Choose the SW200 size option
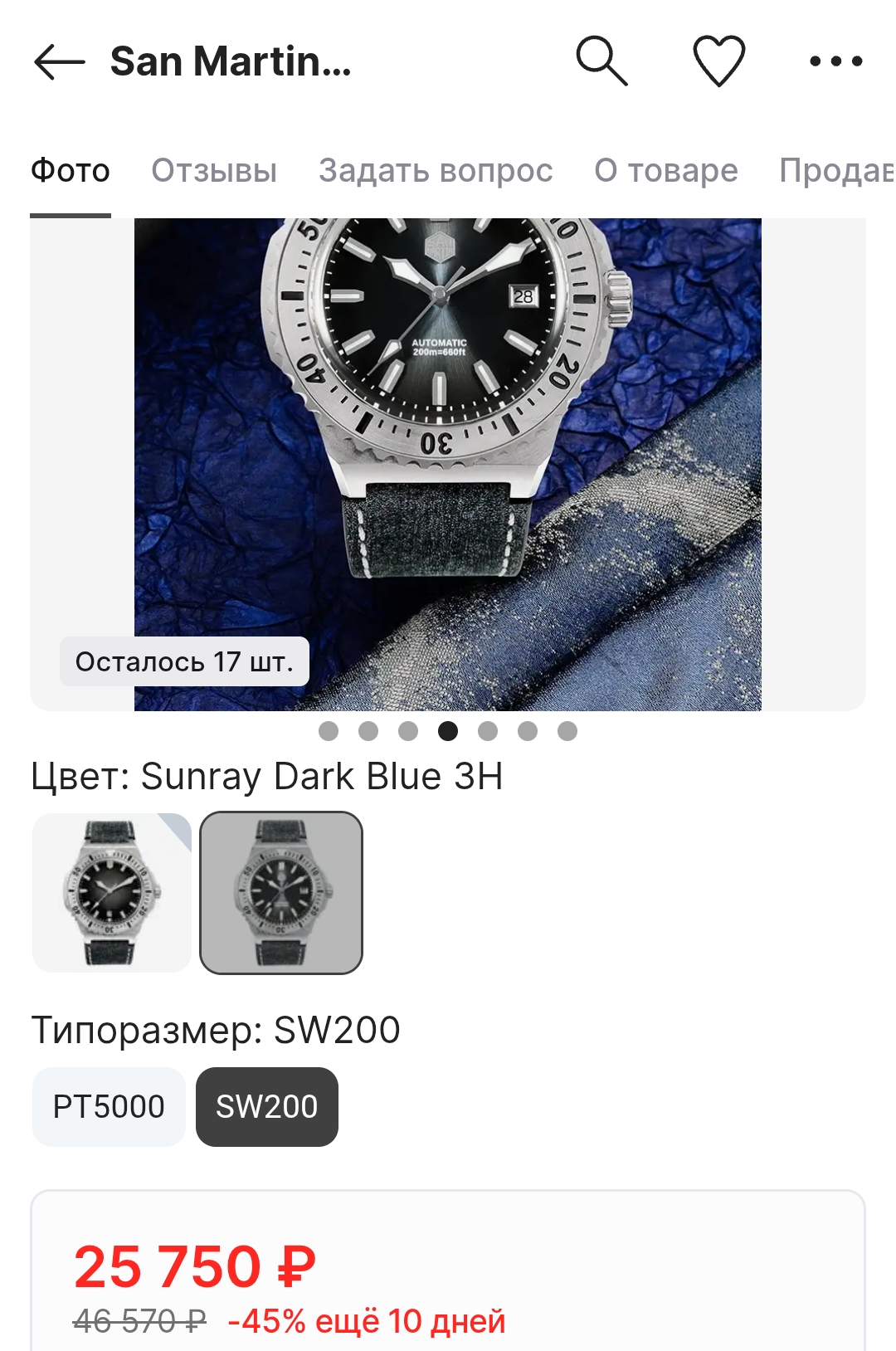 coord(266,1107)
